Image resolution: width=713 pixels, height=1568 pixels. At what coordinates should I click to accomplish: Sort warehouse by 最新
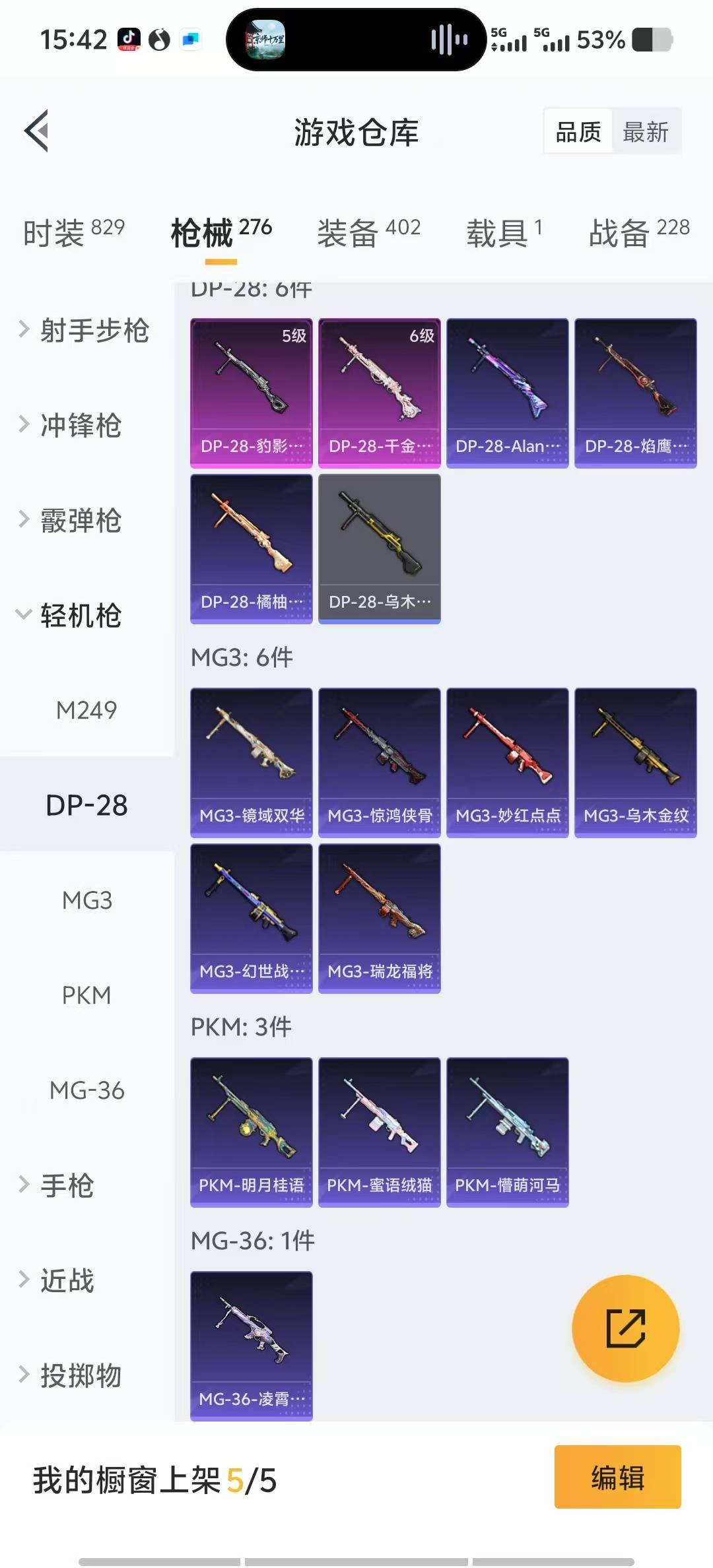coord(645,132)
